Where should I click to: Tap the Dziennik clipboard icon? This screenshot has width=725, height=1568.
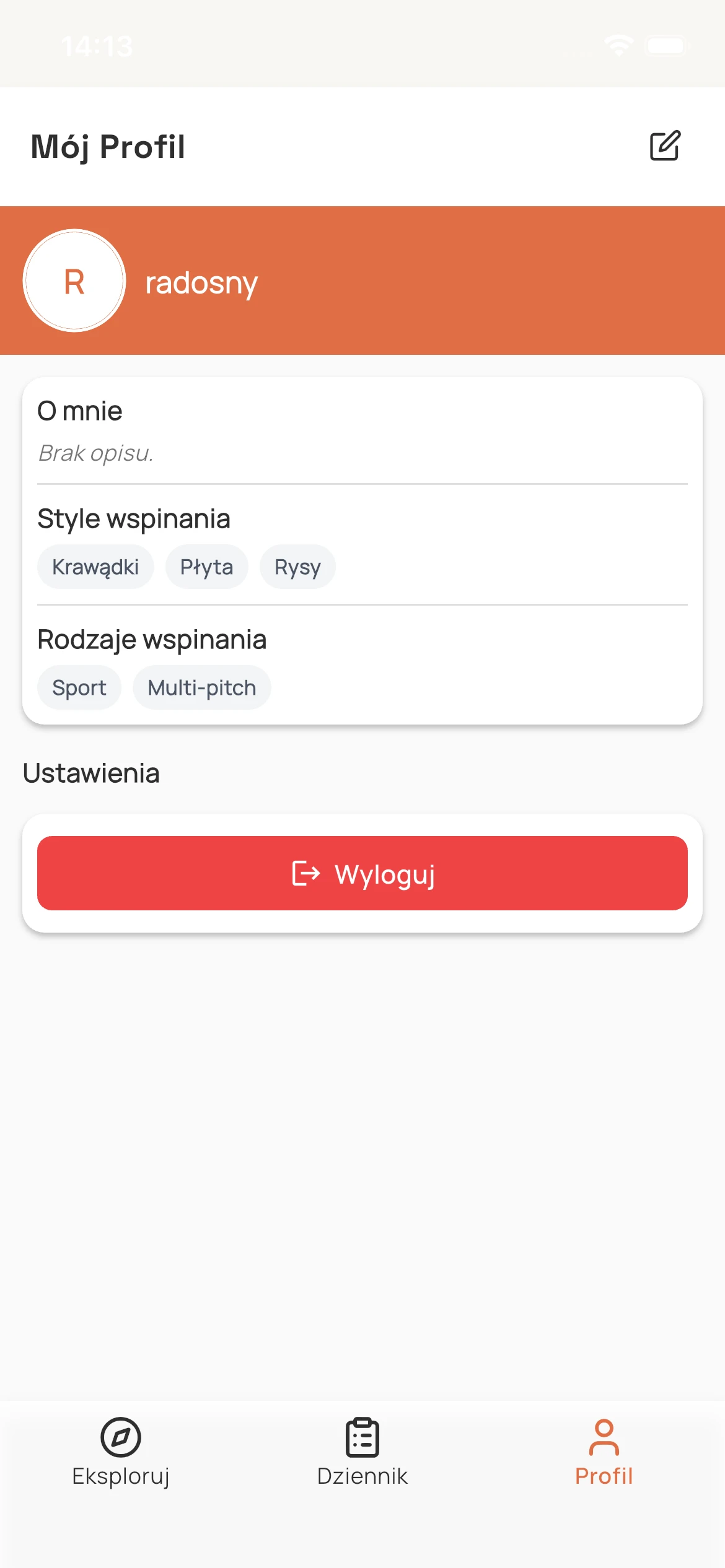(362, 1437)
